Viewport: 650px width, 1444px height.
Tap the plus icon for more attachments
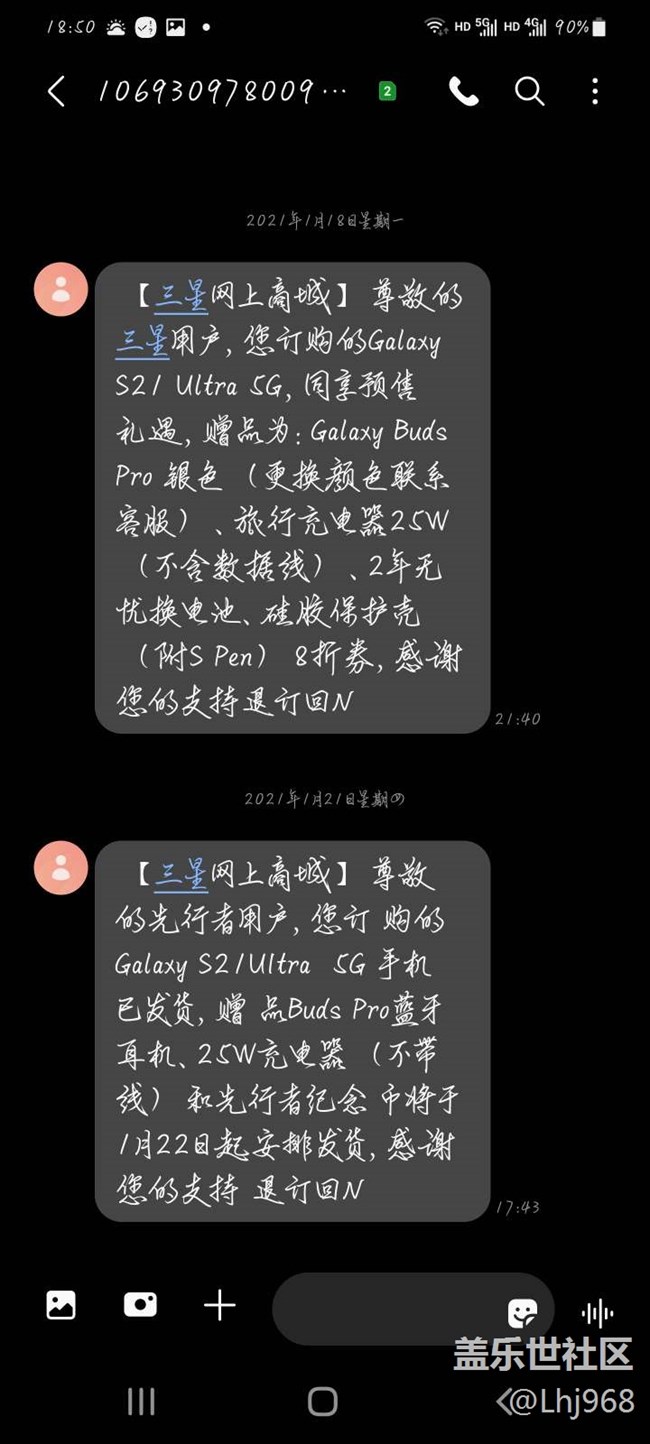click(219, 1305)
